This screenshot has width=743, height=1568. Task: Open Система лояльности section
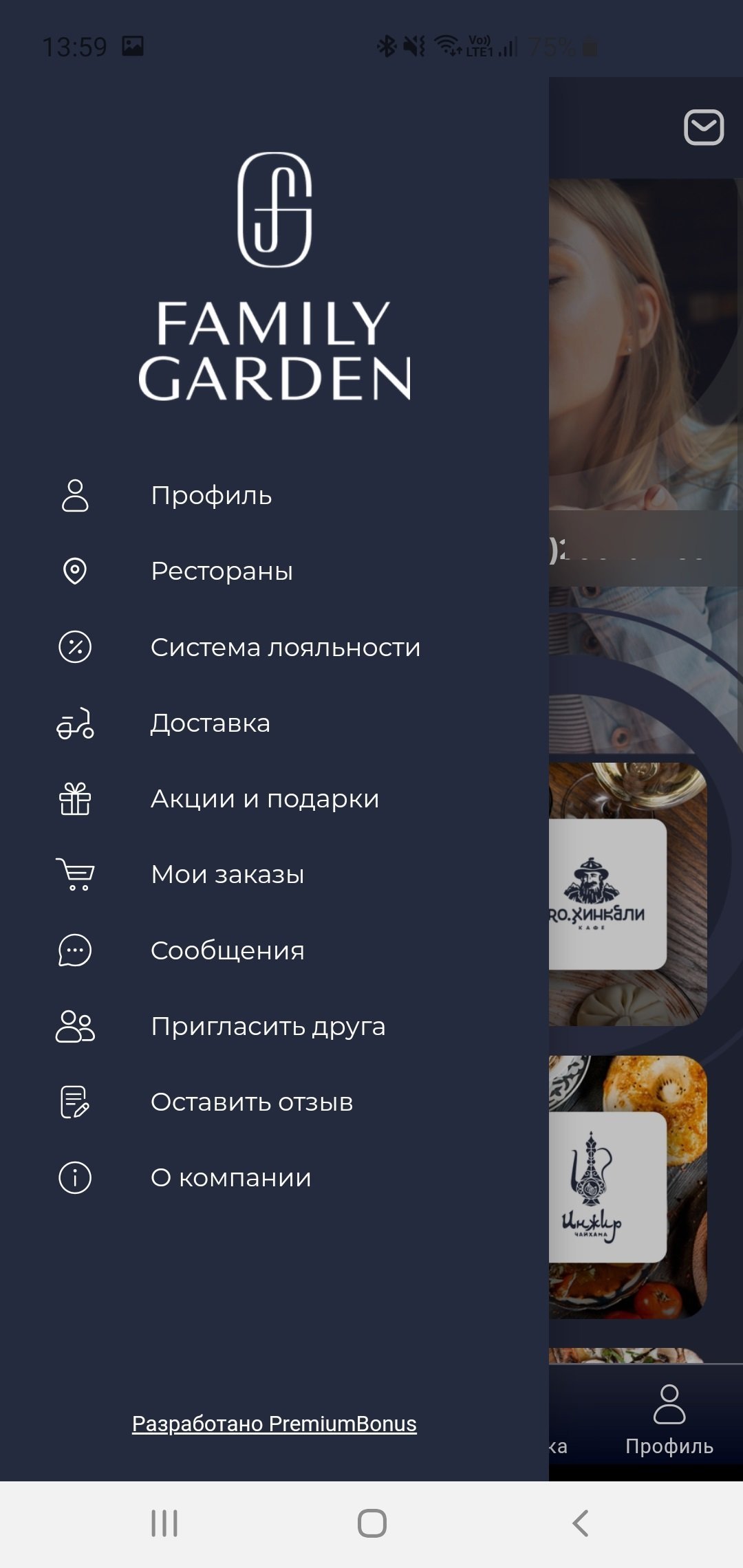click(285, 648)
